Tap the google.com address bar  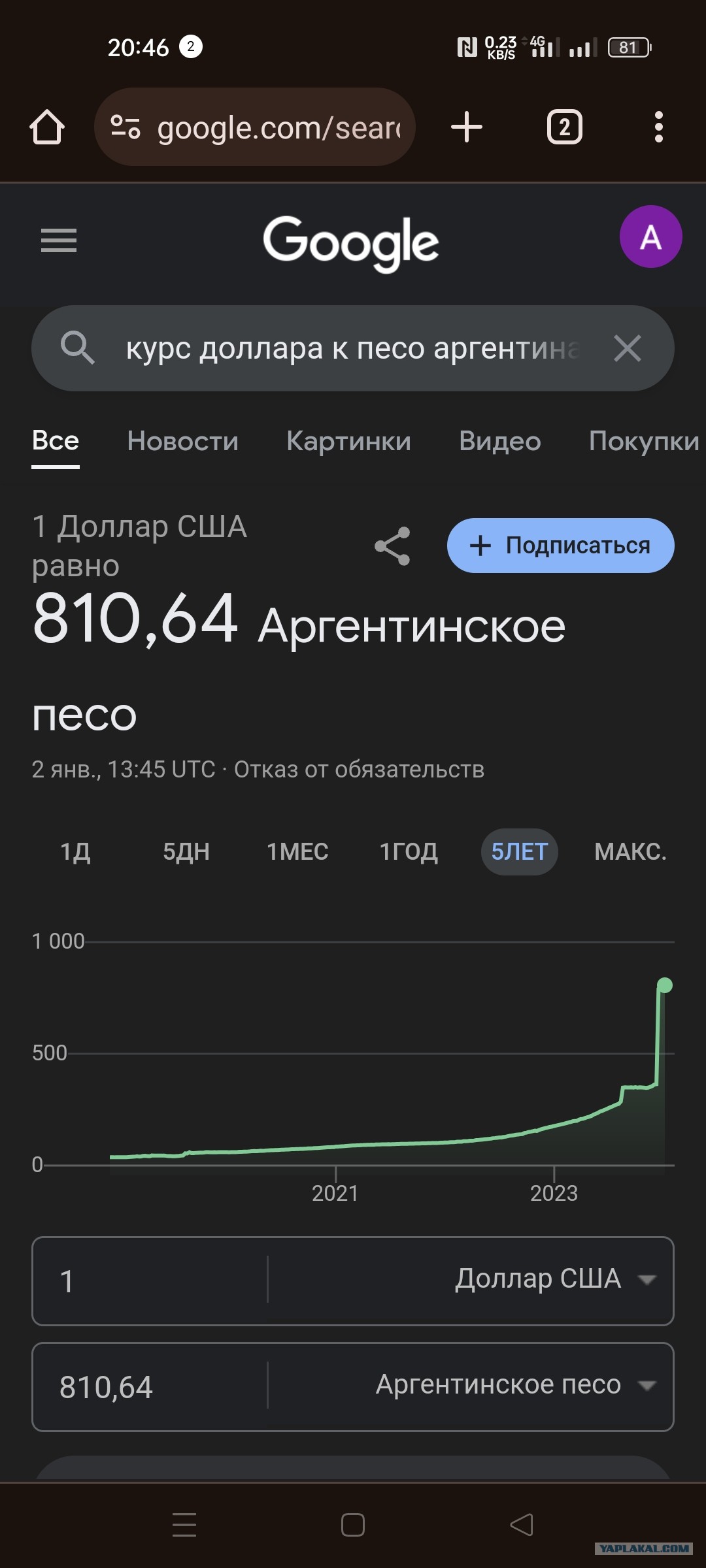point(255,127)
